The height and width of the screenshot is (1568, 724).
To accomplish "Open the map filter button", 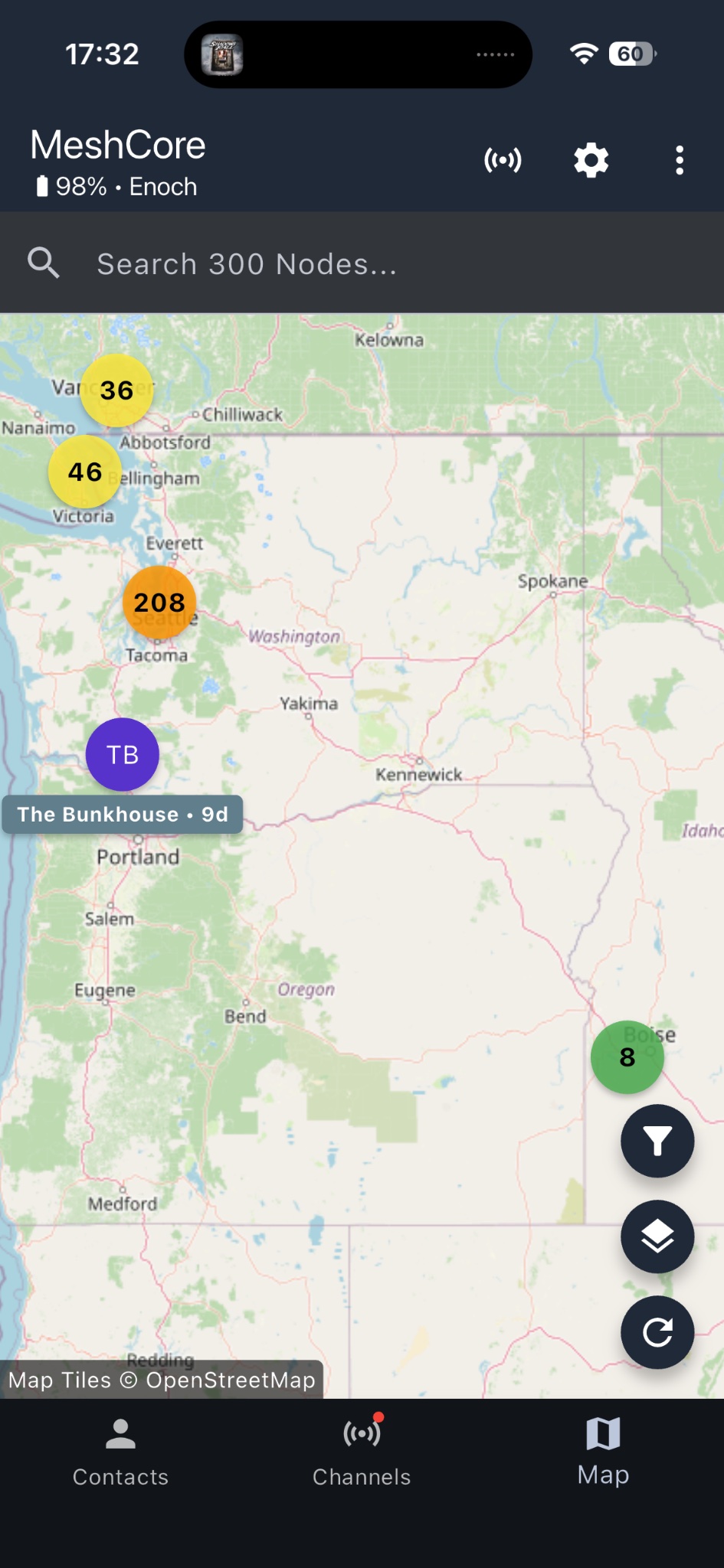I will pos(657,1141).
